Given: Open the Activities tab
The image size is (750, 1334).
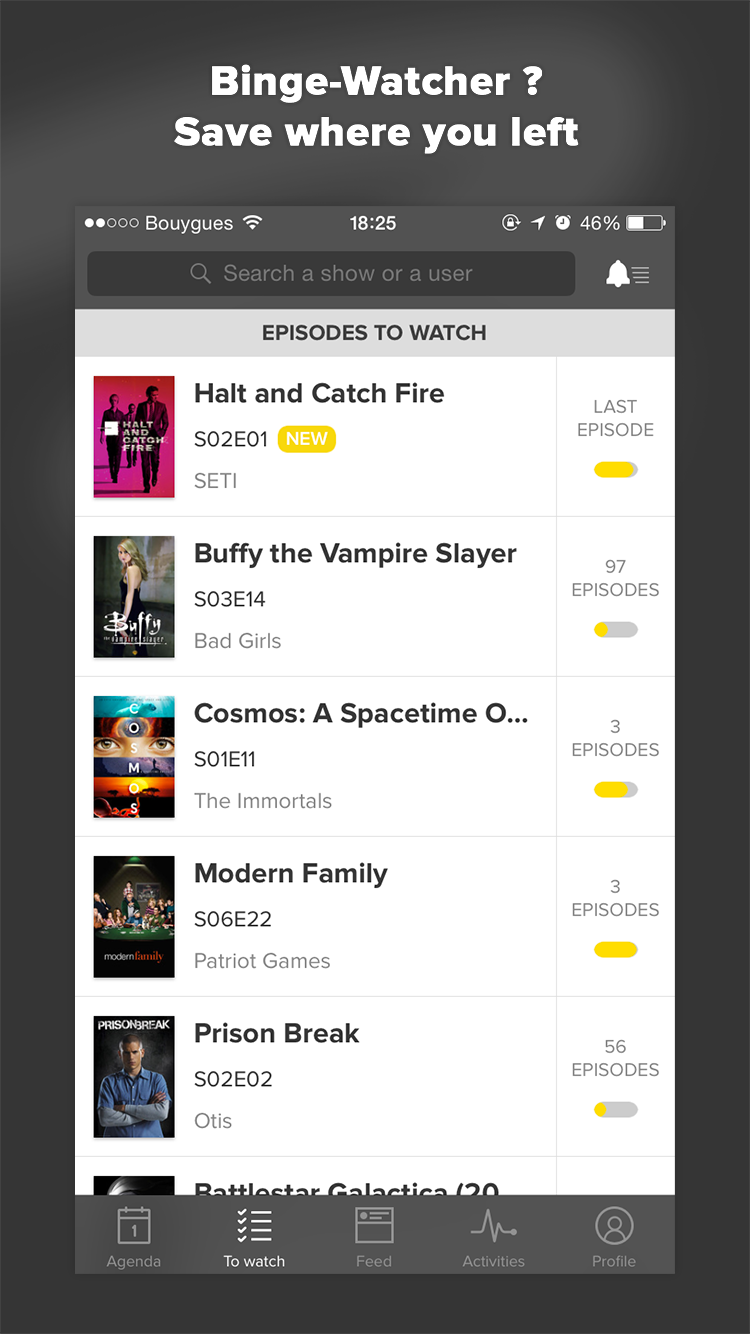Looking at the screenshot, I should tap(493, 1237).
